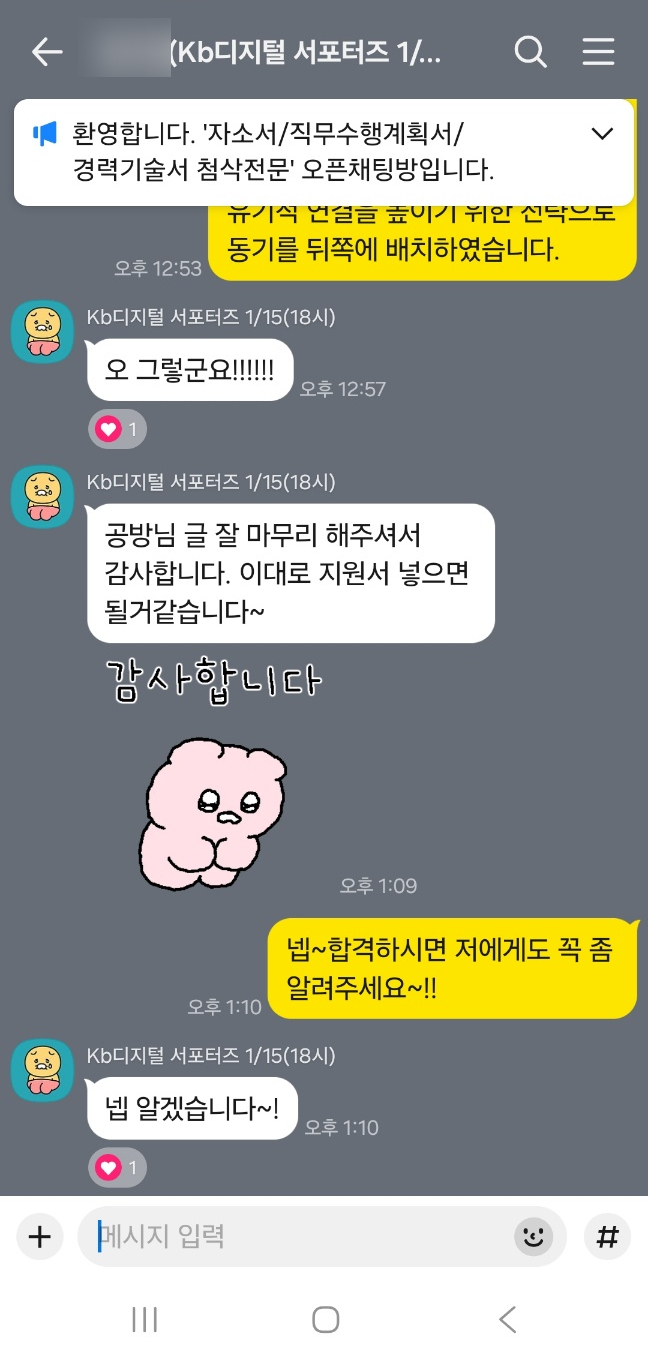This screenshot has width=648, height=1358.
Task: Open sender profile next to '오 그렇군요!!!!!!'
Action: pos(42,332)
